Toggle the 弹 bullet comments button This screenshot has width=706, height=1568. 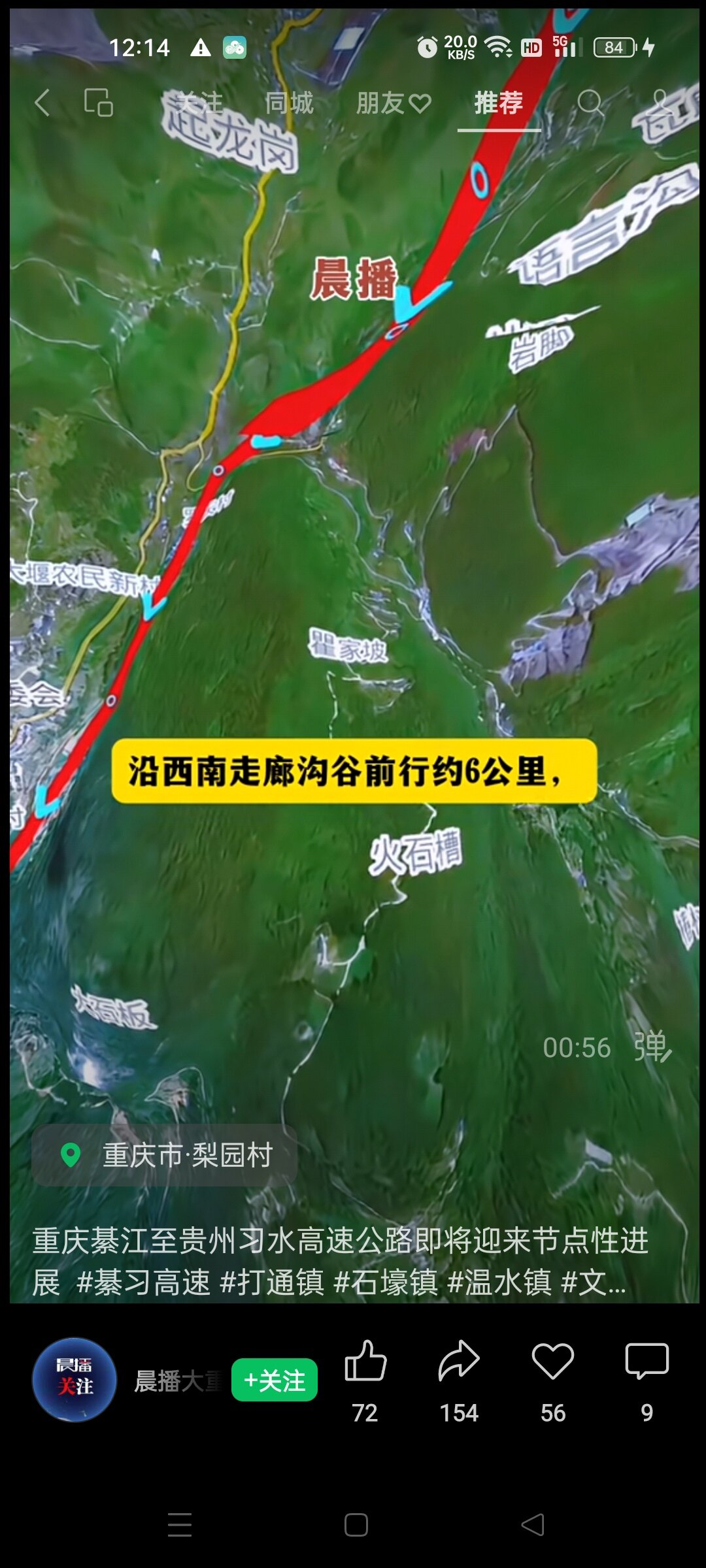point(652,1047)
